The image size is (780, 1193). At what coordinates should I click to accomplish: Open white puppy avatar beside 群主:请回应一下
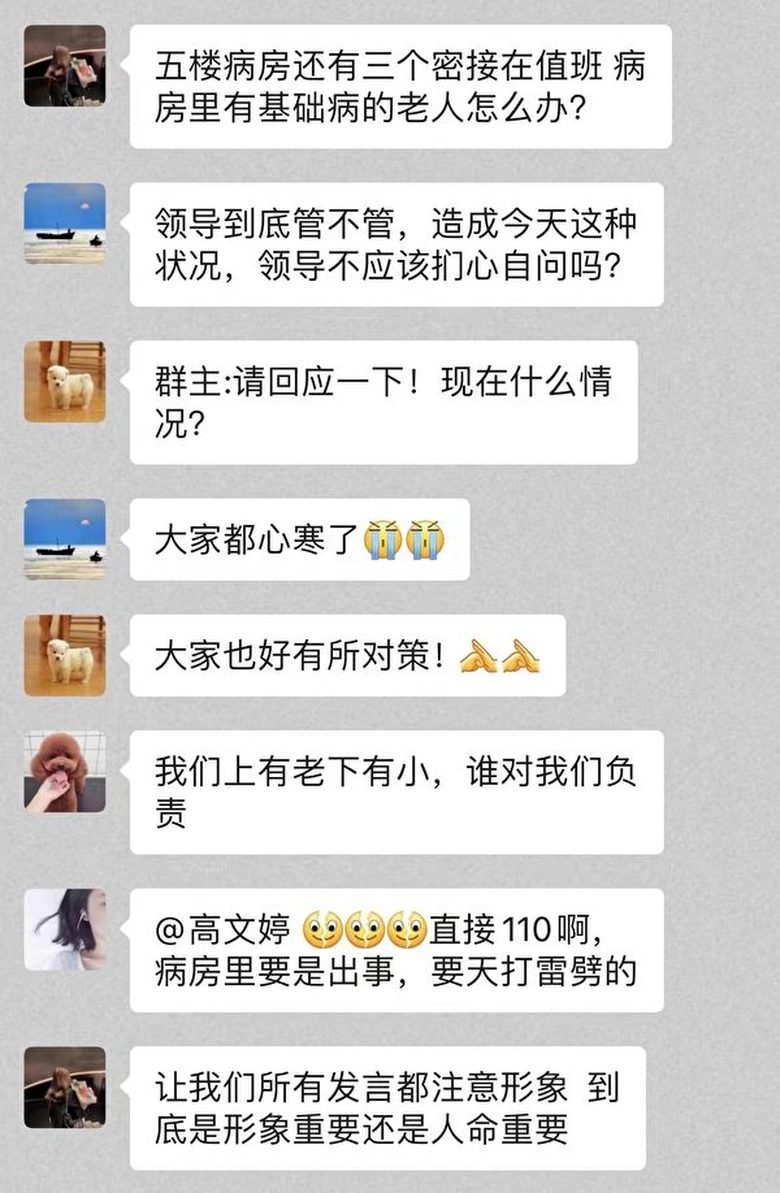pyautogui.click(x=65, y=382)
